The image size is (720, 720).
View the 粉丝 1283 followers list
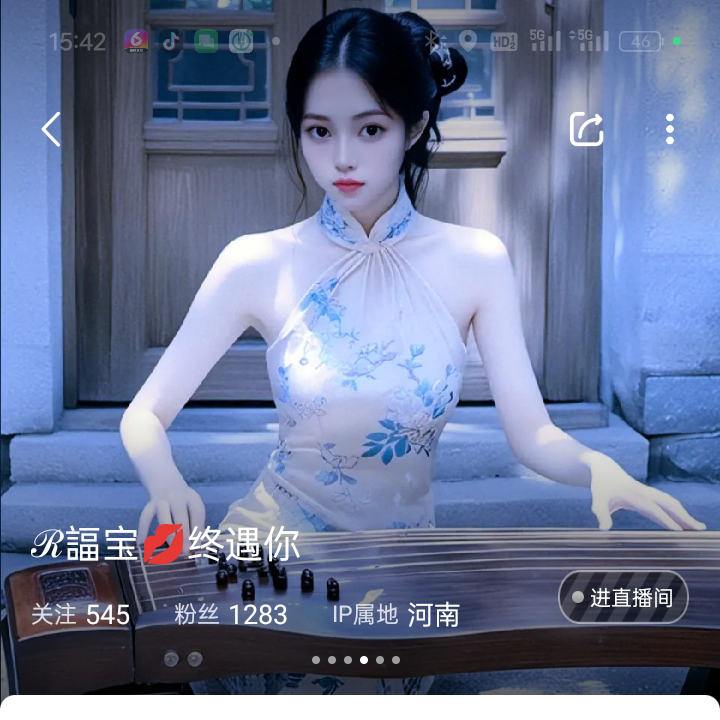click(x=231, y=614)
